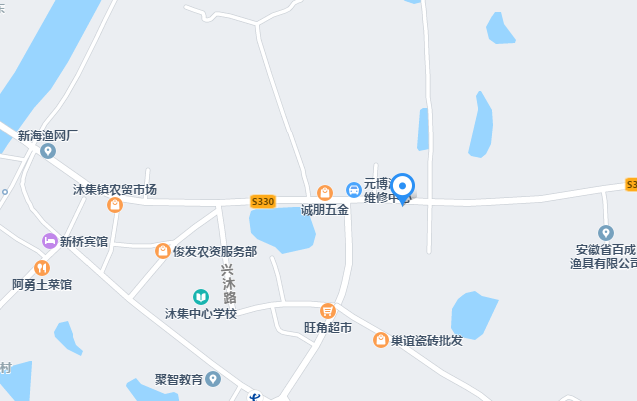Viewport: 637px width, 401px height.
Task: Select 沐集镇农贸市场 market marker
Action: tap(115, 205)
